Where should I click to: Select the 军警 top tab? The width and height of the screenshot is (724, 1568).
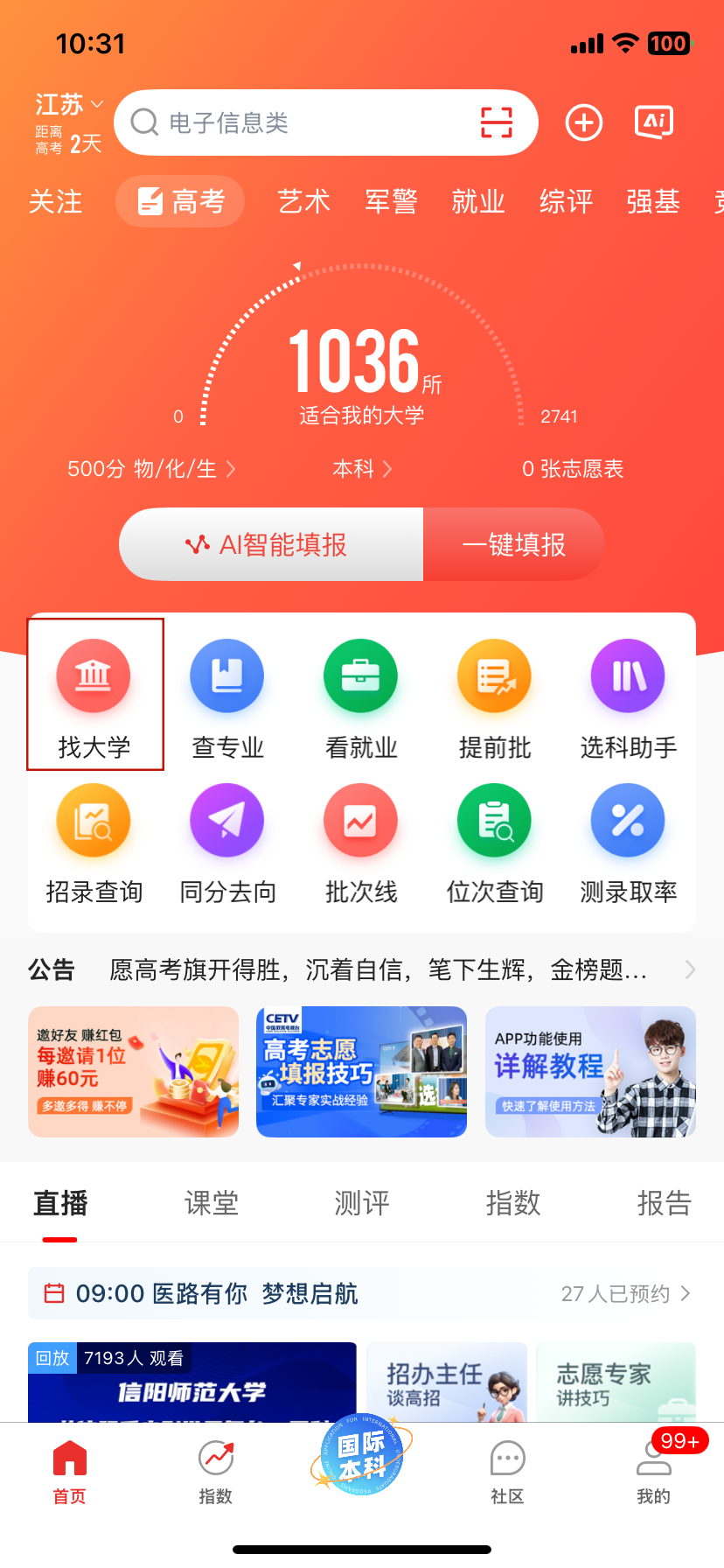391,202
